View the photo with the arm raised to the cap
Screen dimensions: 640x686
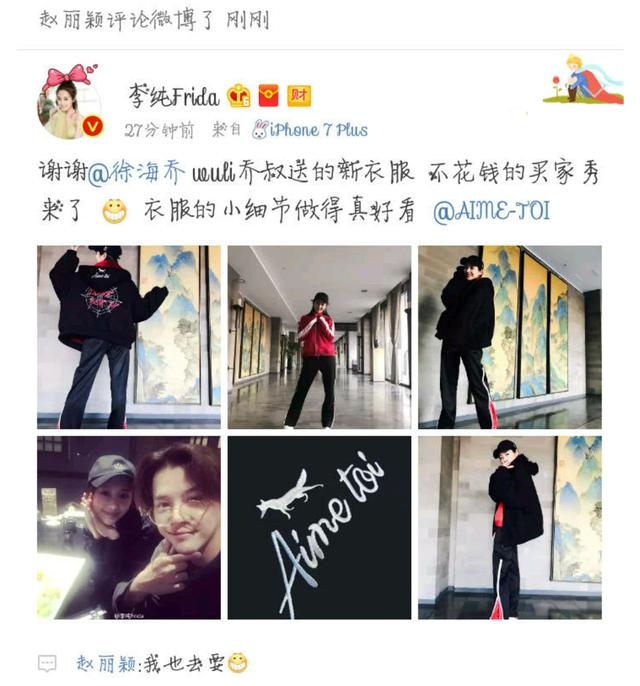point(508,337)
